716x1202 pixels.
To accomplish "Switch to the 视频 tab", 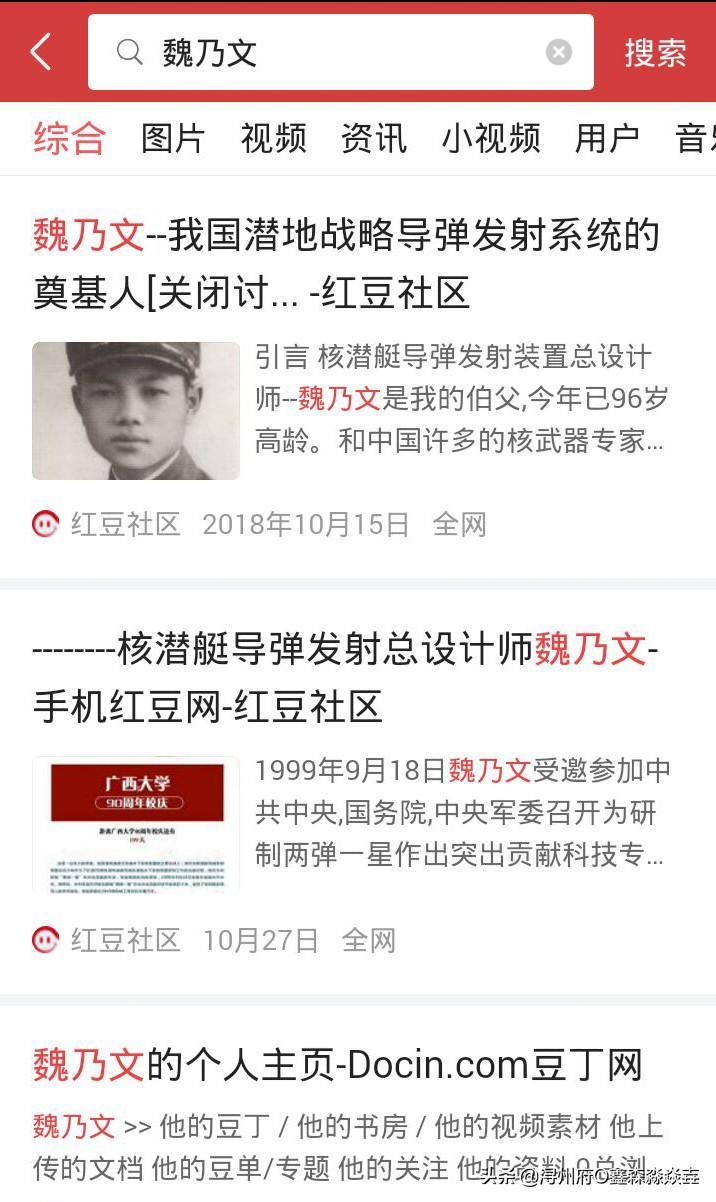I will click(273, 138).
